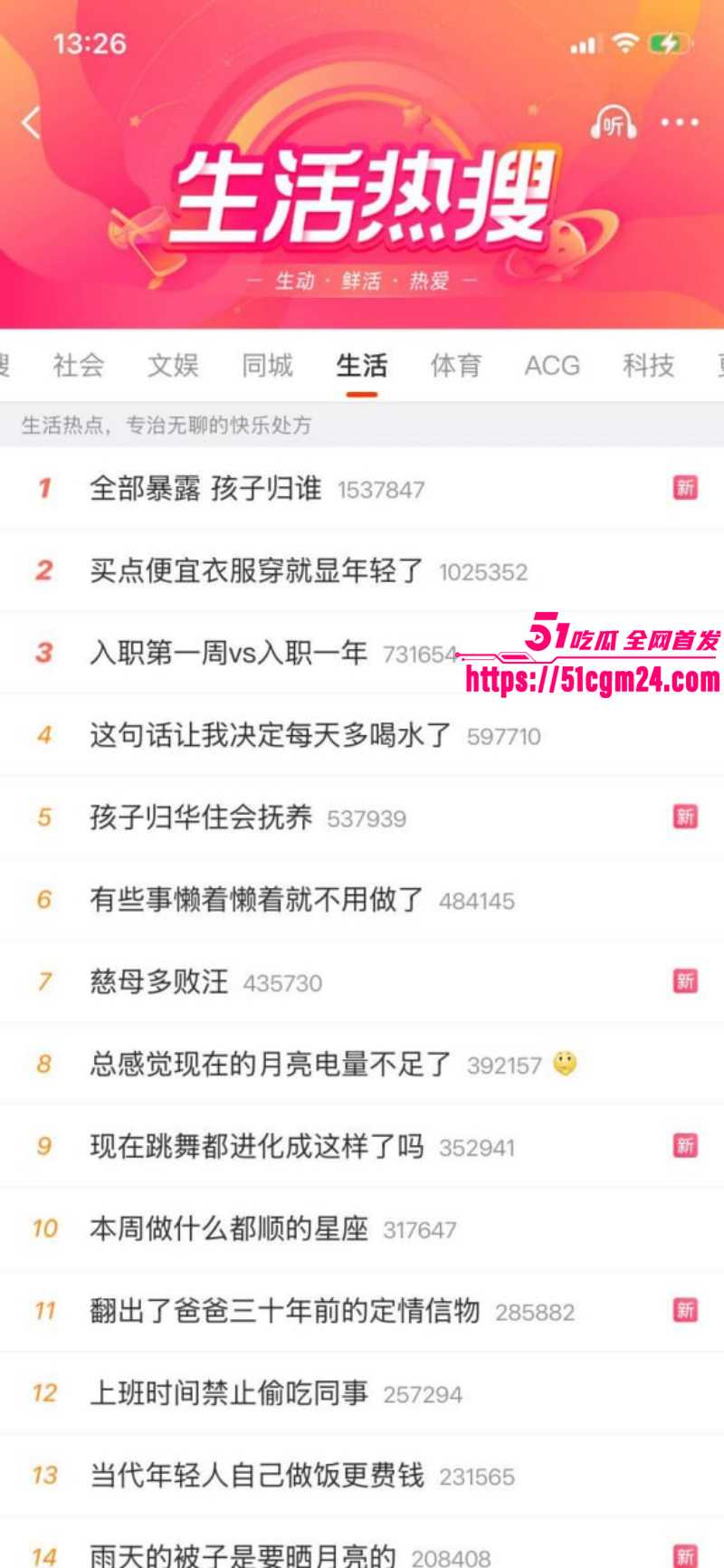The image size is (724, 1568).
Task: Tap the 新 badge beside 翻出了爸爸三十年前的定情信物
Action: click(x=685, y=1310)
